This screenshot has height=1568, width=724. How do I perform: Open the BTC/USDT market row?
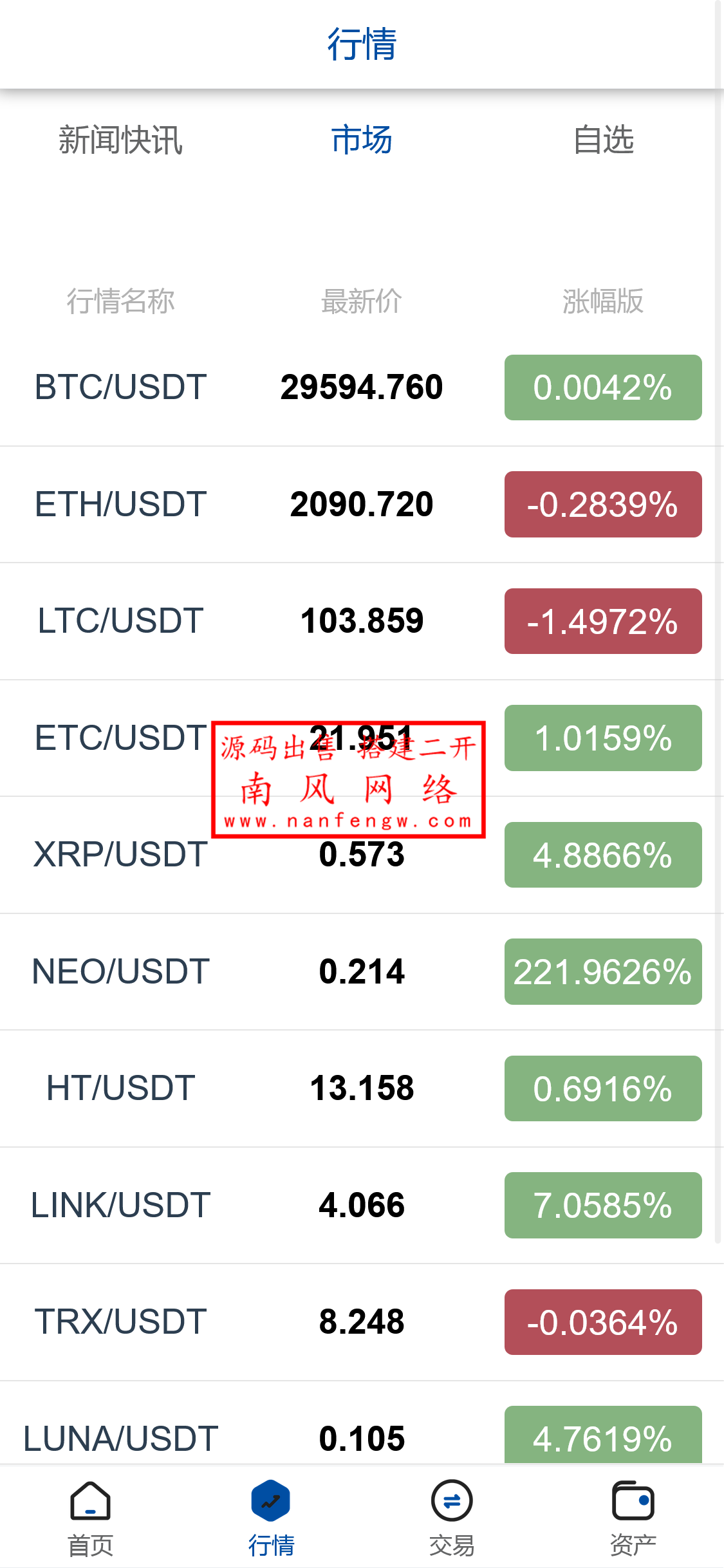coord(120,387)
